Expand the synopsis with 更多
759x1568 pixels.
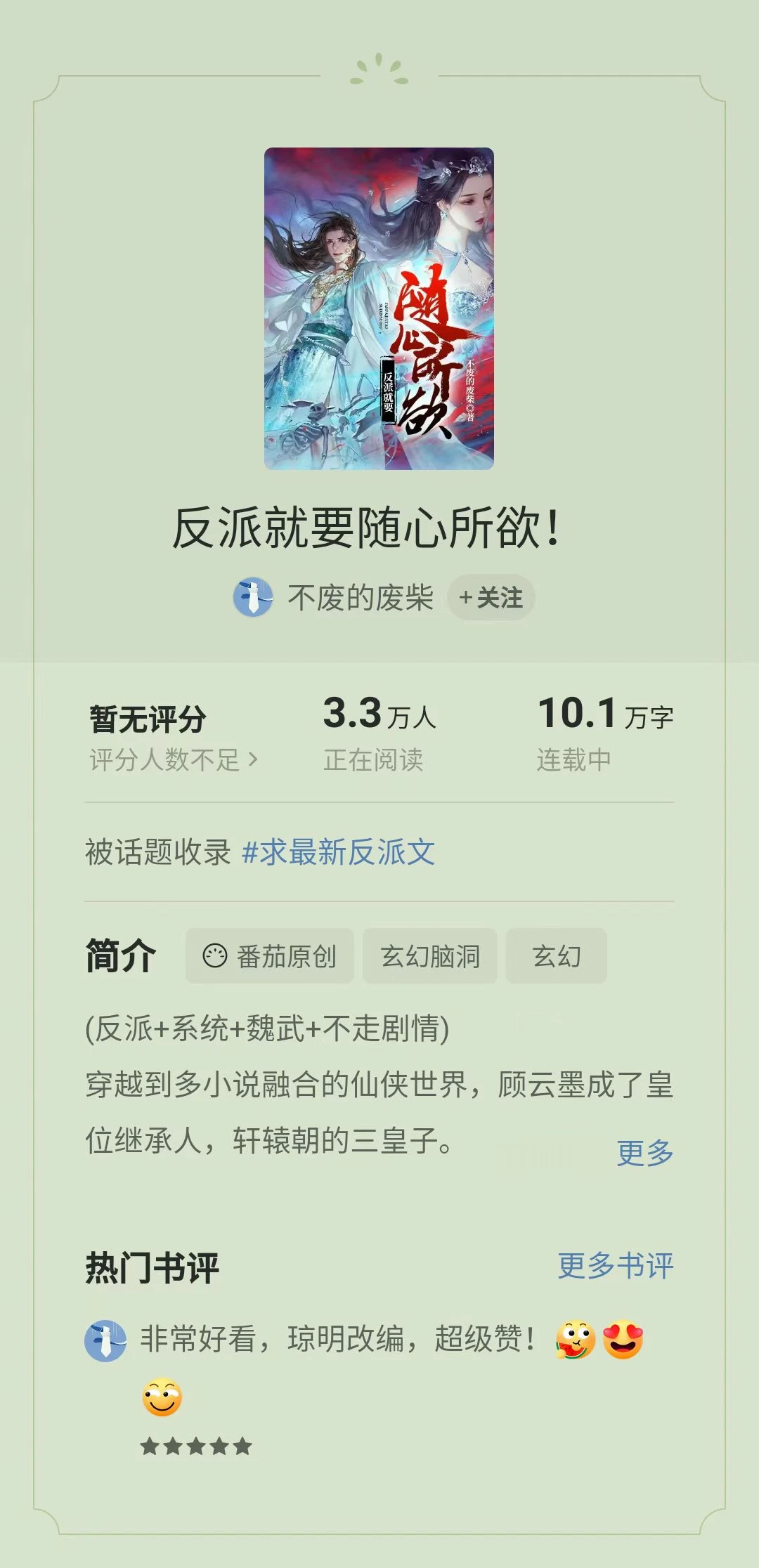(644, 1153)
